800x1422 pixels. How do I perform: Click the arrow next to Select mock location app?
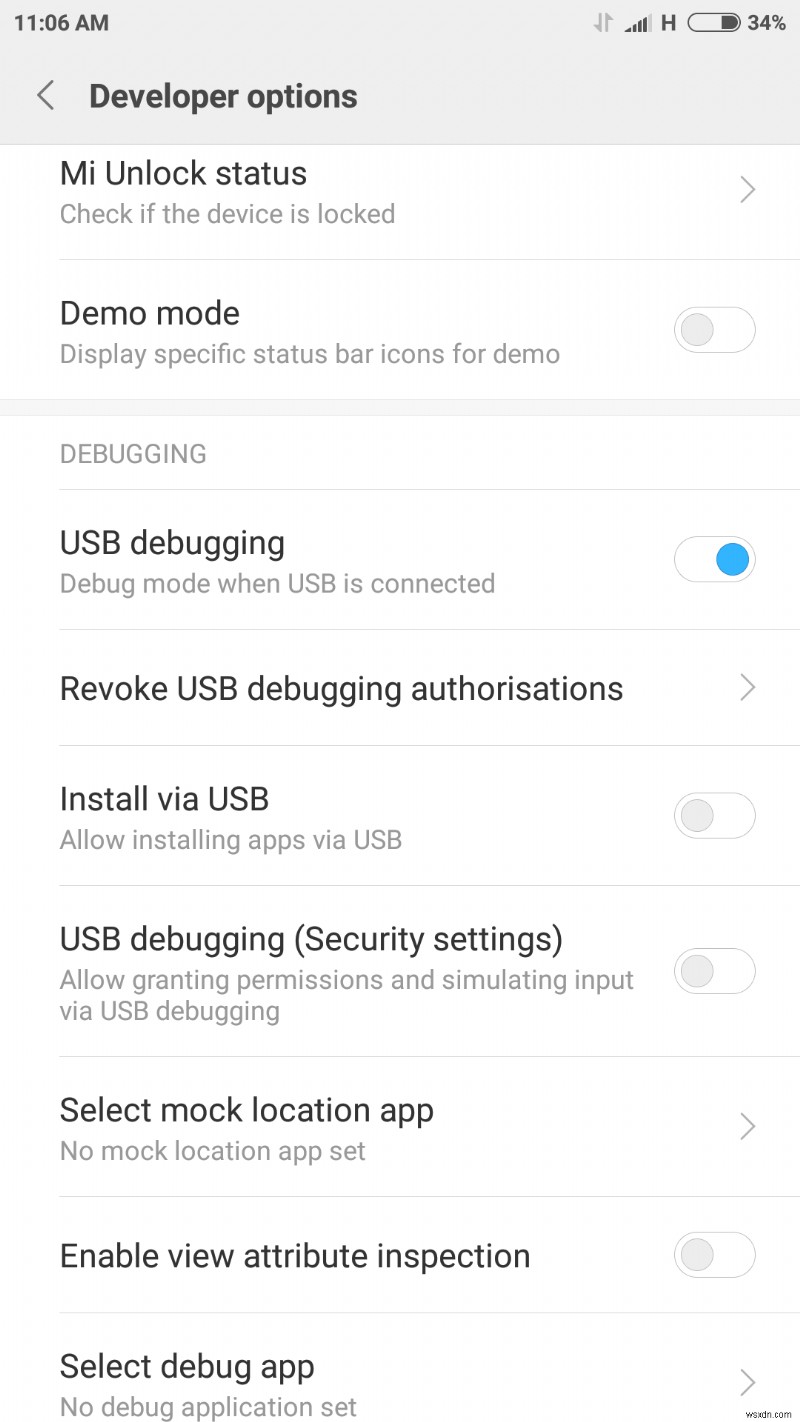coord(747,1126)
